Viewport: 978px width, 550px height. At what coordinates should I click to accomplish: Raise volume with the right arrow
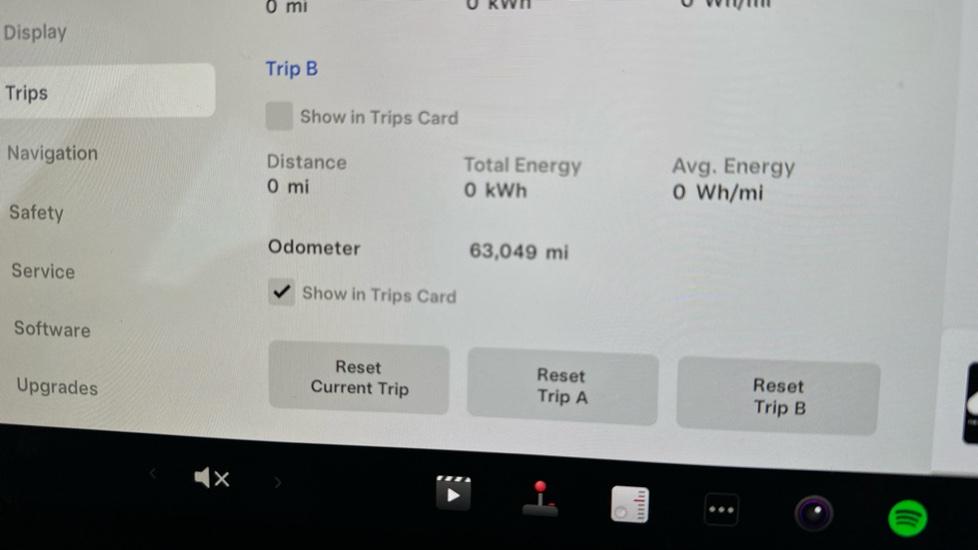[x=277, y=483]
